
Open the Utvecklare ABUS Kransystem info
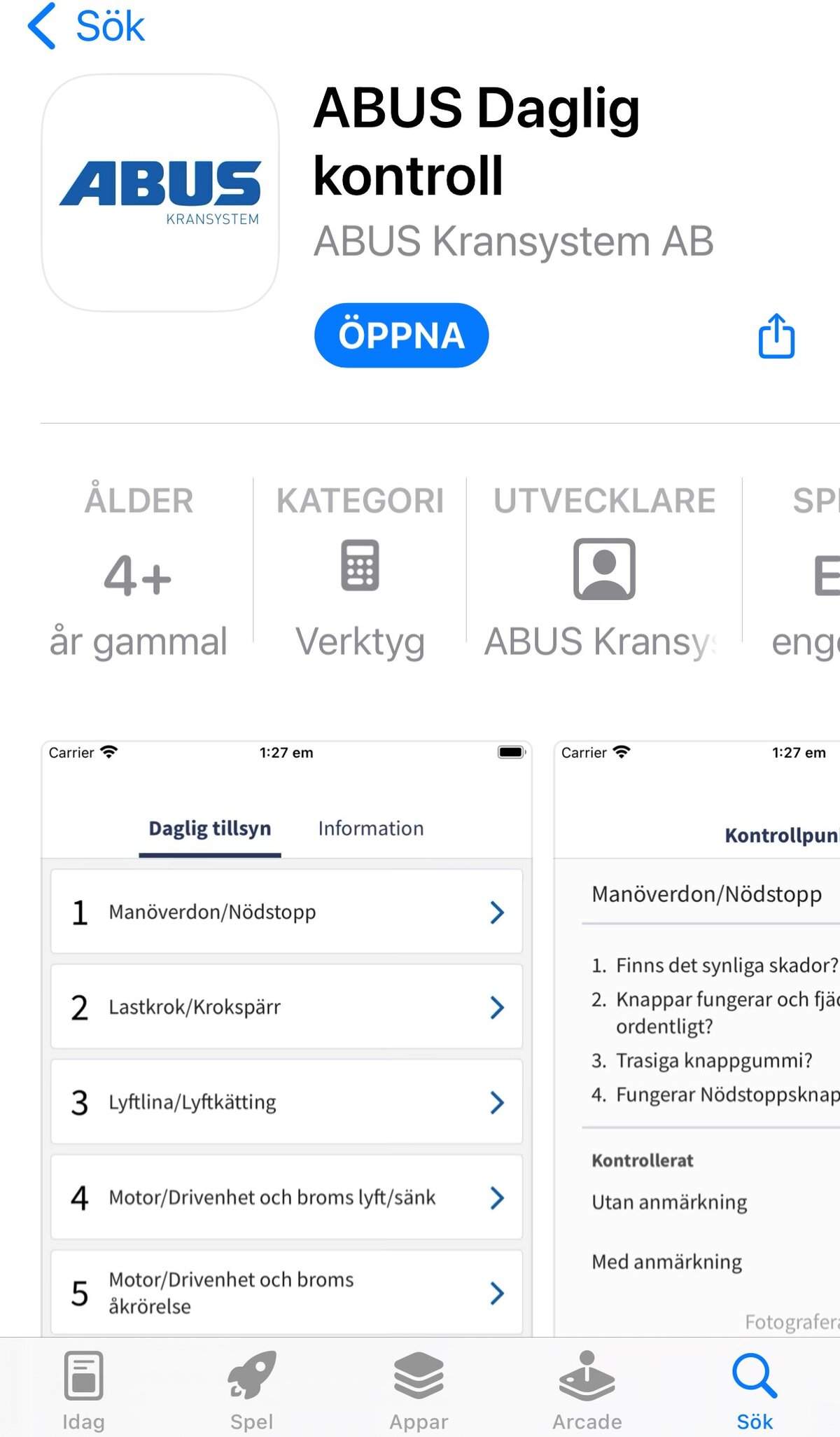tap(604, 571)
